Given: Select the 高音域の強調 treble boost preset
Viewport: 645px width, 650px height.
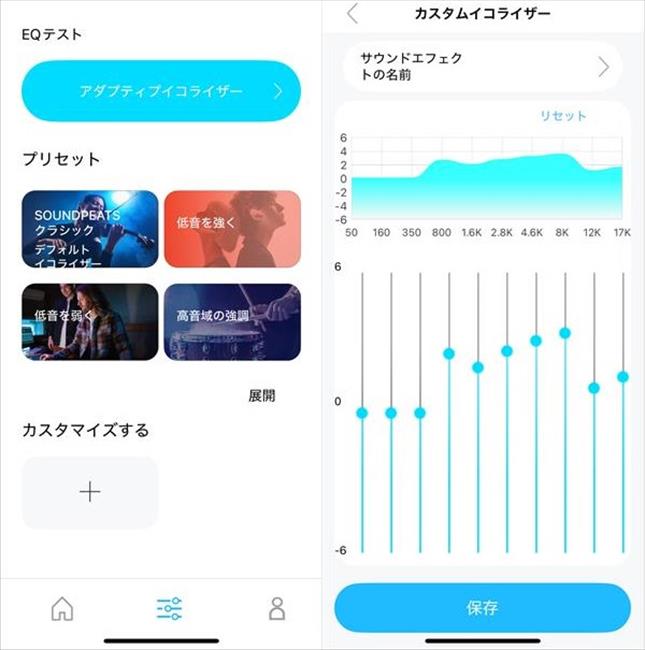Looking at the screenshot, I should click(x=232, y=322).
